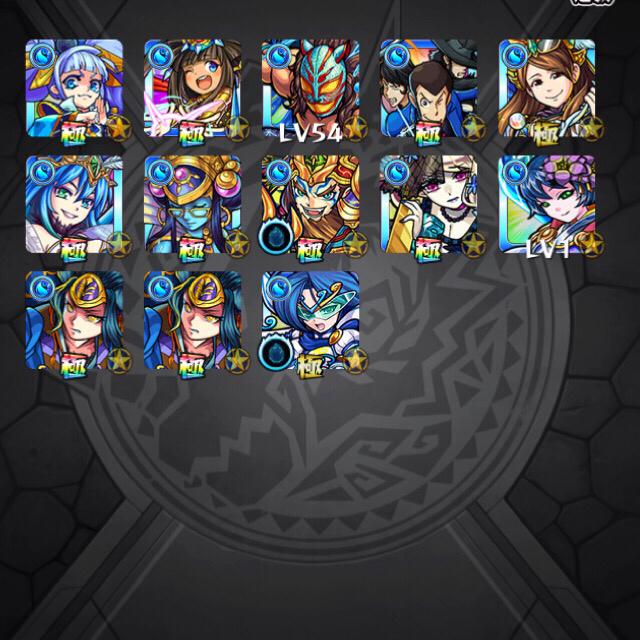Viewport: 640px width, 640px height.
Task: Open the LV1 monster with purple hair flowers
Action: [x=547, y=204]
